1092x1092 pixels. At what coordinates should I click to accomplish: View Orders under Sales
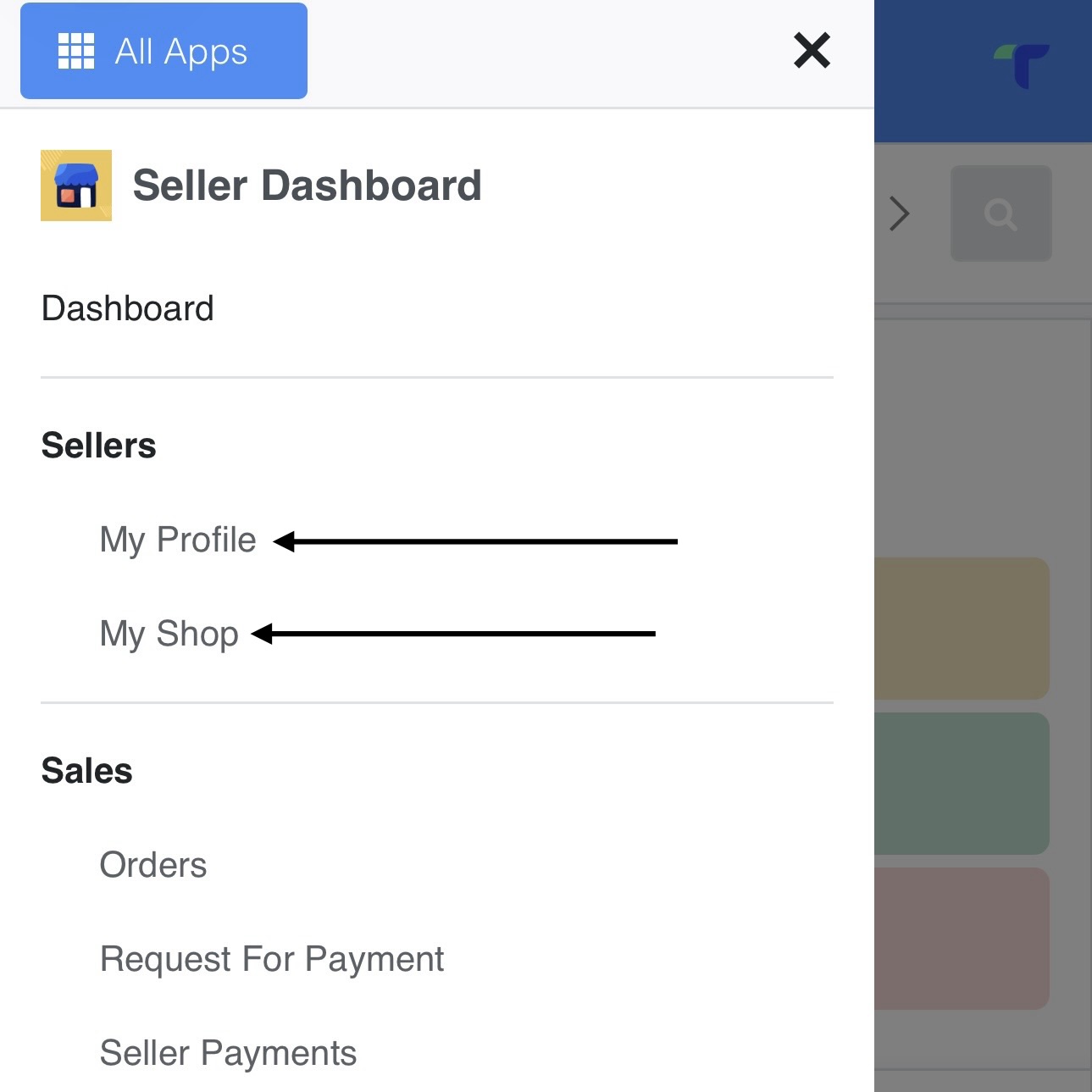pos(153,865)
